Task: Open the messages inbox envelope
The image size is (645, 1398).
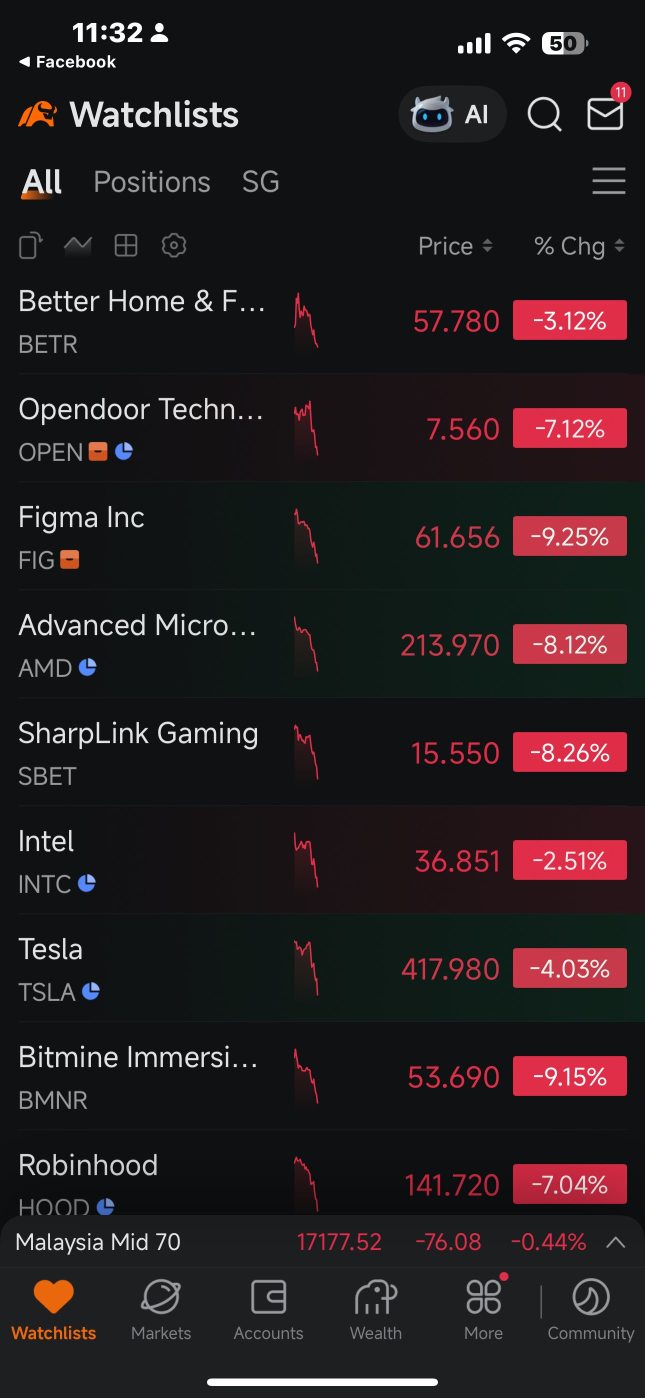Action: click(605, 114)
